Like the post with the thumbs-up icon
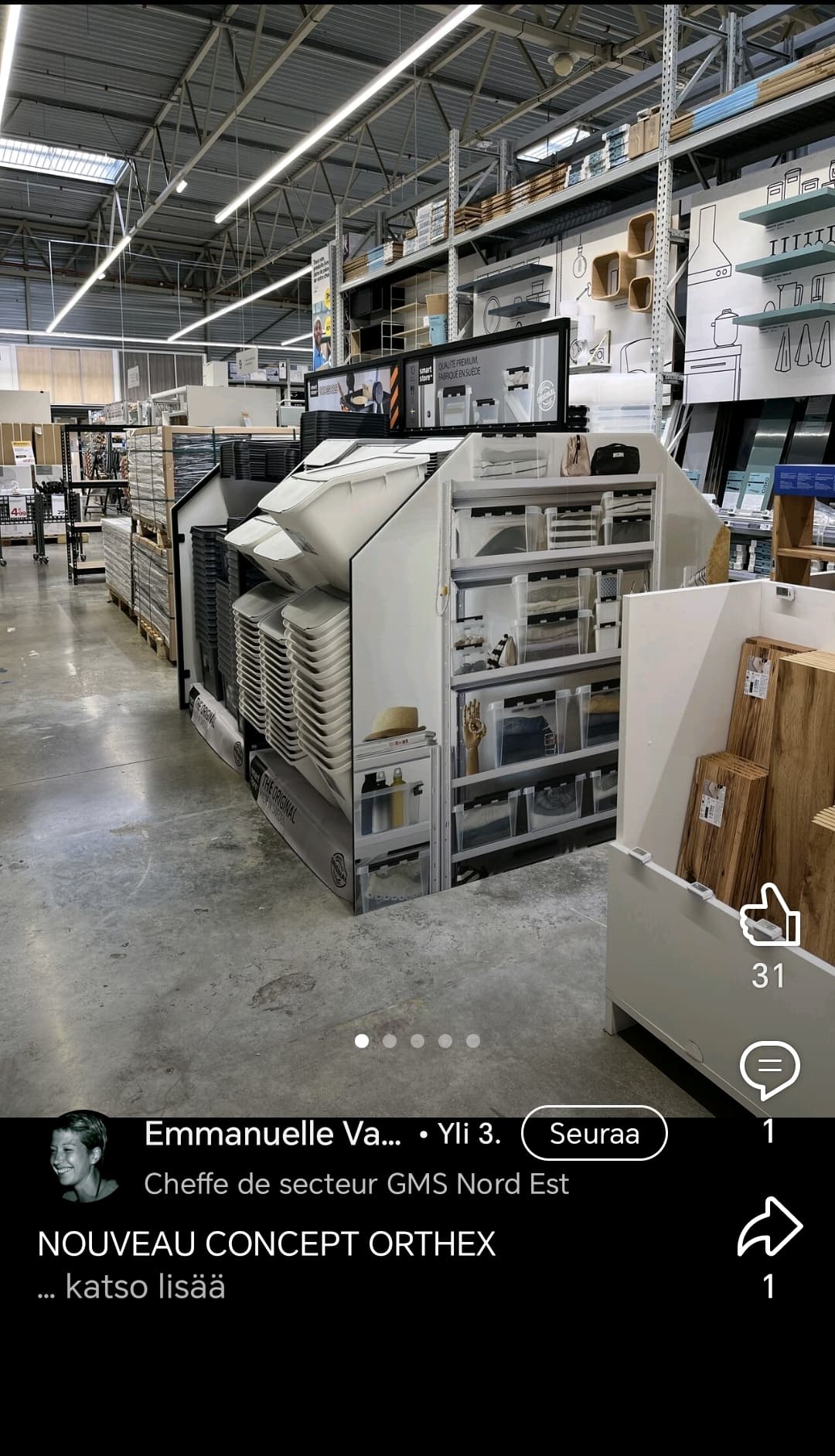 [769, 915]
